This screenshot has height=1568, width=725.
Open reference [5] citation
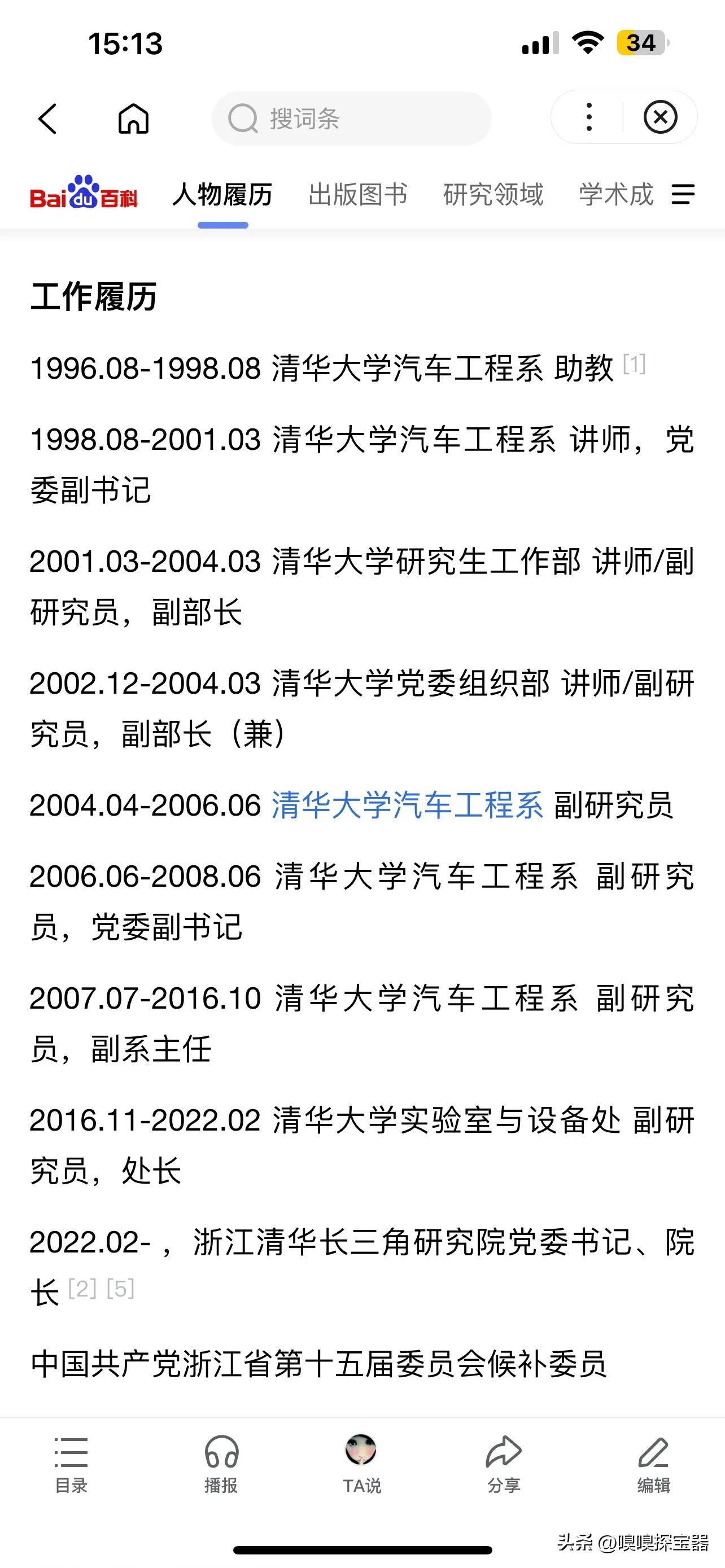[120, 1288]
